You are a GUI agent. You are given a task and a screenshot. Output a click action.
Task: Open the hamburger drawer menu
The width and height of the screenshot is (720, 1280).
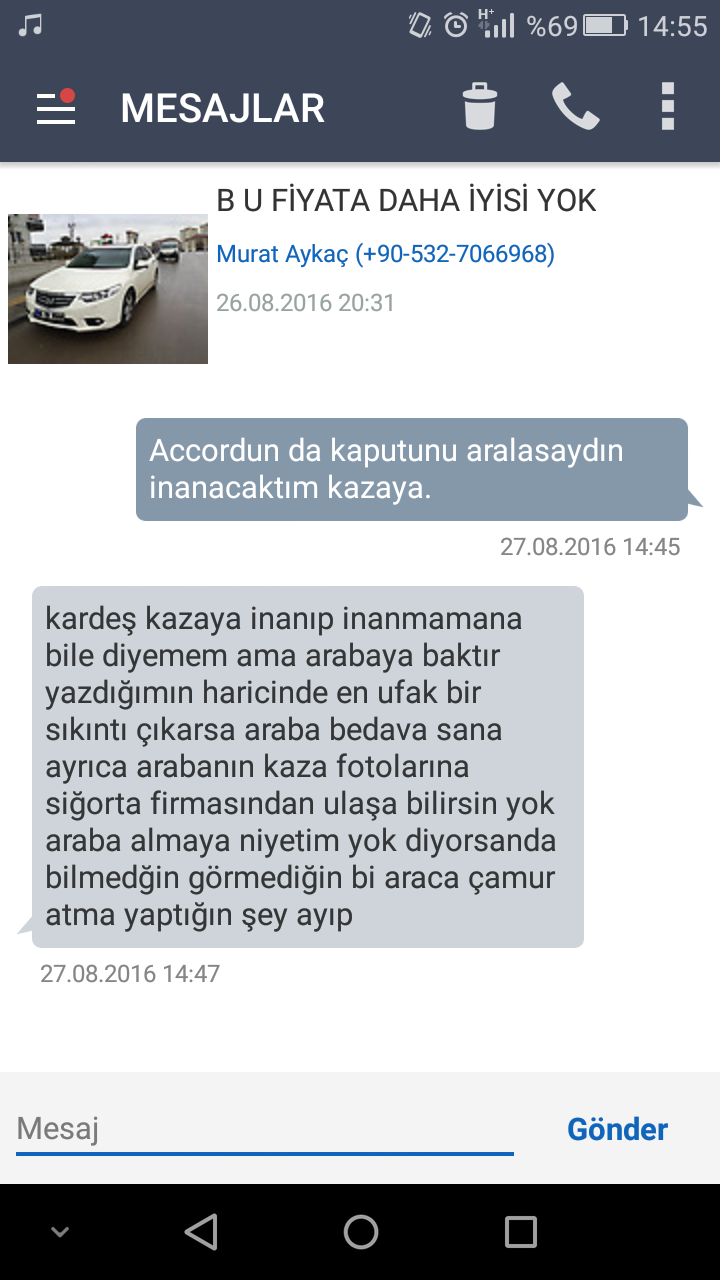(x=56, y=107)
